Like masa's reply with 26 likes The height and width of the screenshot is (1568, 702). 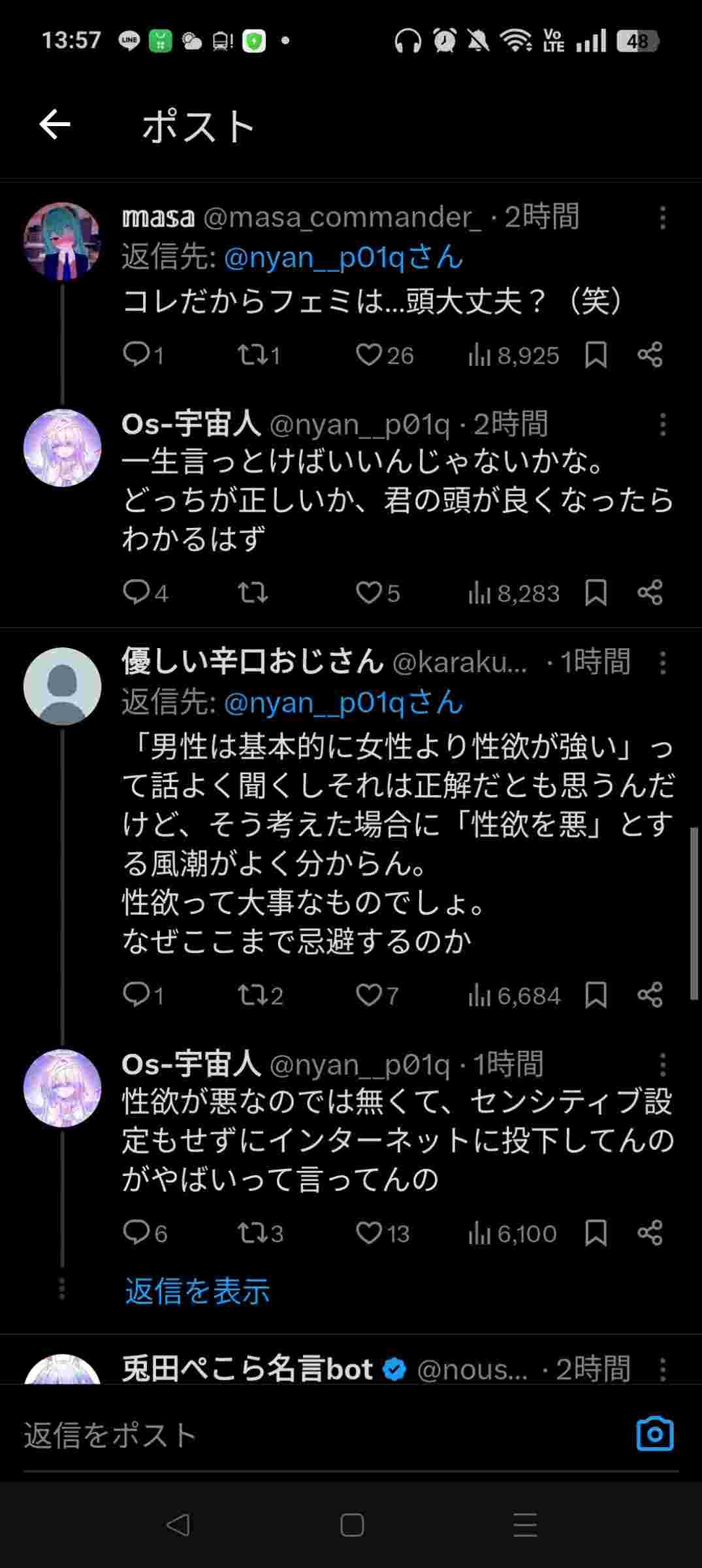[x=369, y=355]
